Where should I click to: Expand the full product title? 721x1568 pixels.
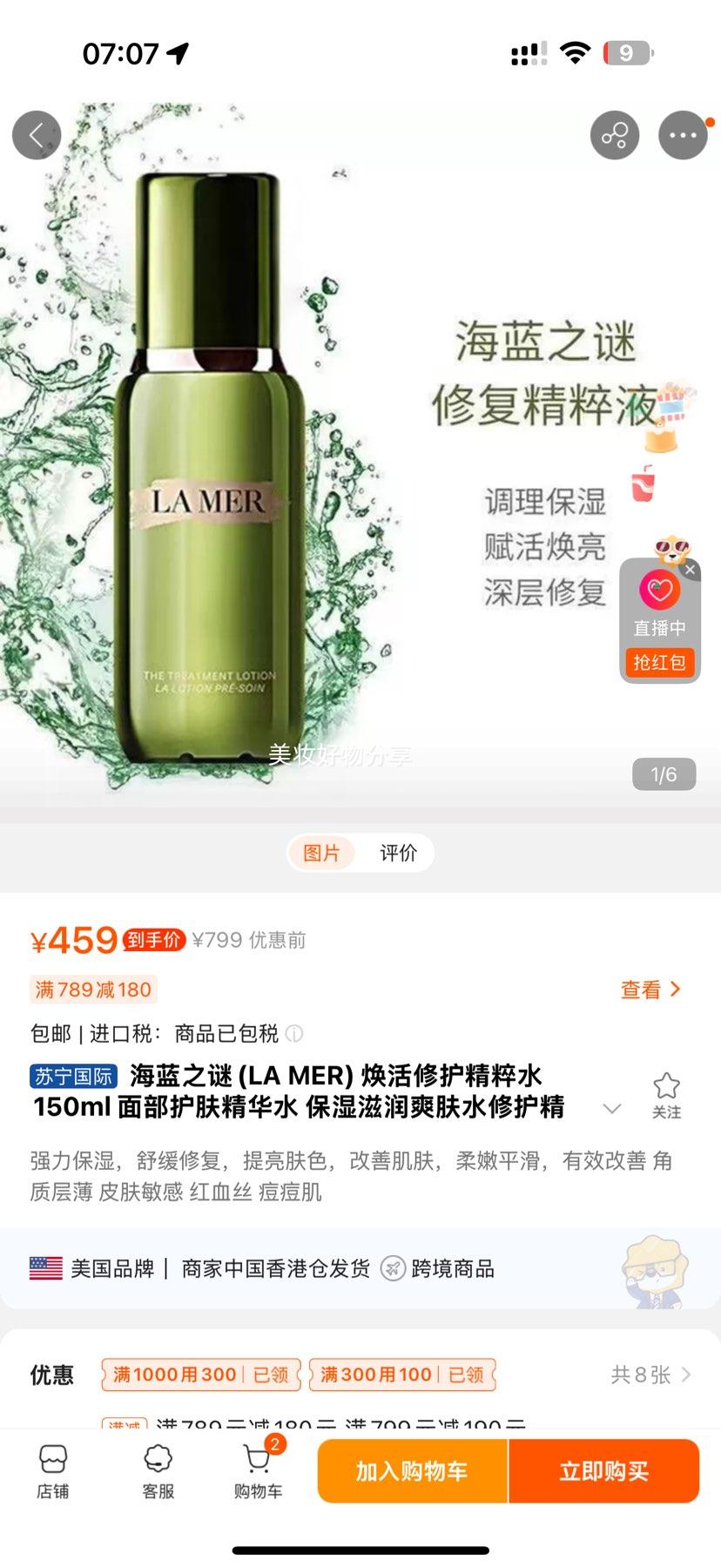click(x=610, y=1106)
